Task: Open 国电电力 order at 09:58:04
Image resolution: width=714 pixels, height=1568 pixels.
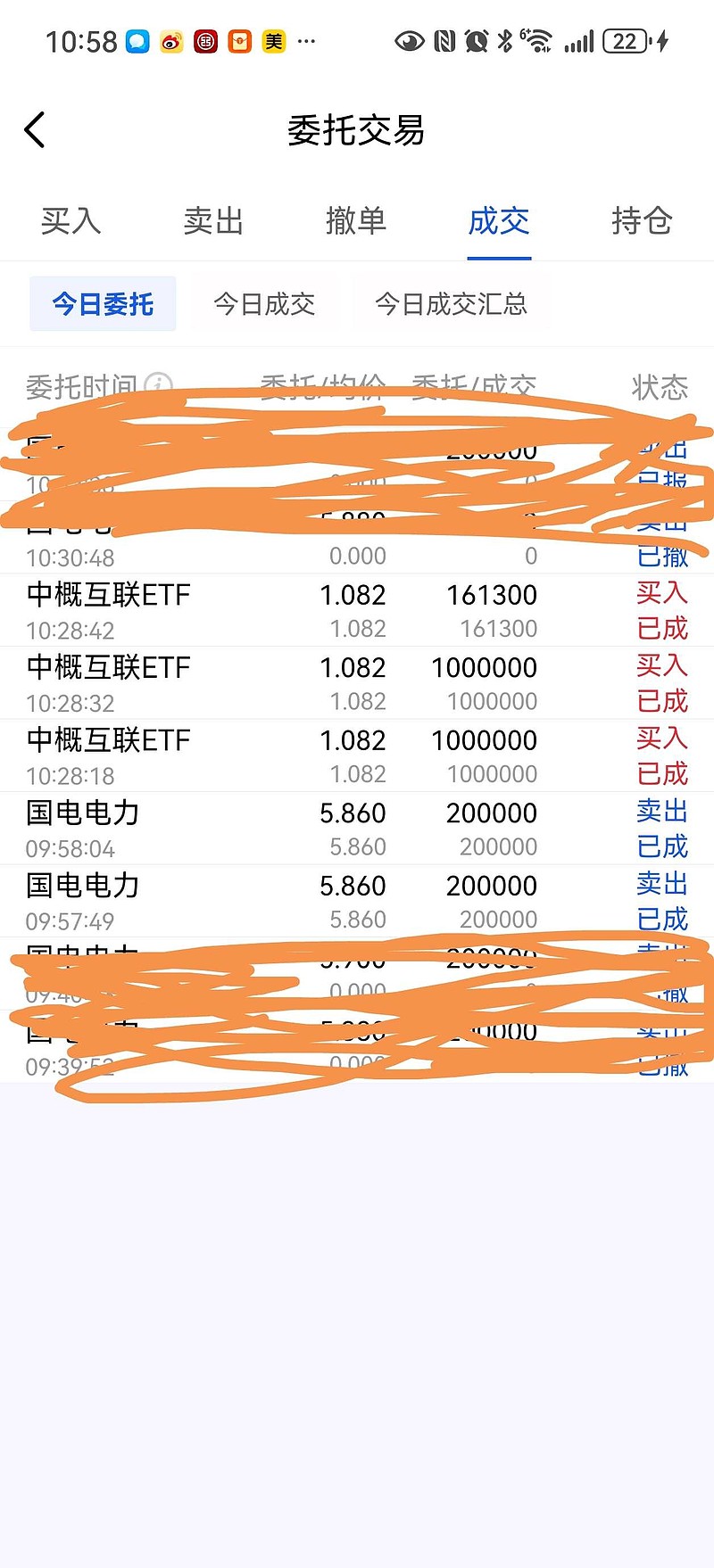Action: pyautogui.click(x=357, y=829)
